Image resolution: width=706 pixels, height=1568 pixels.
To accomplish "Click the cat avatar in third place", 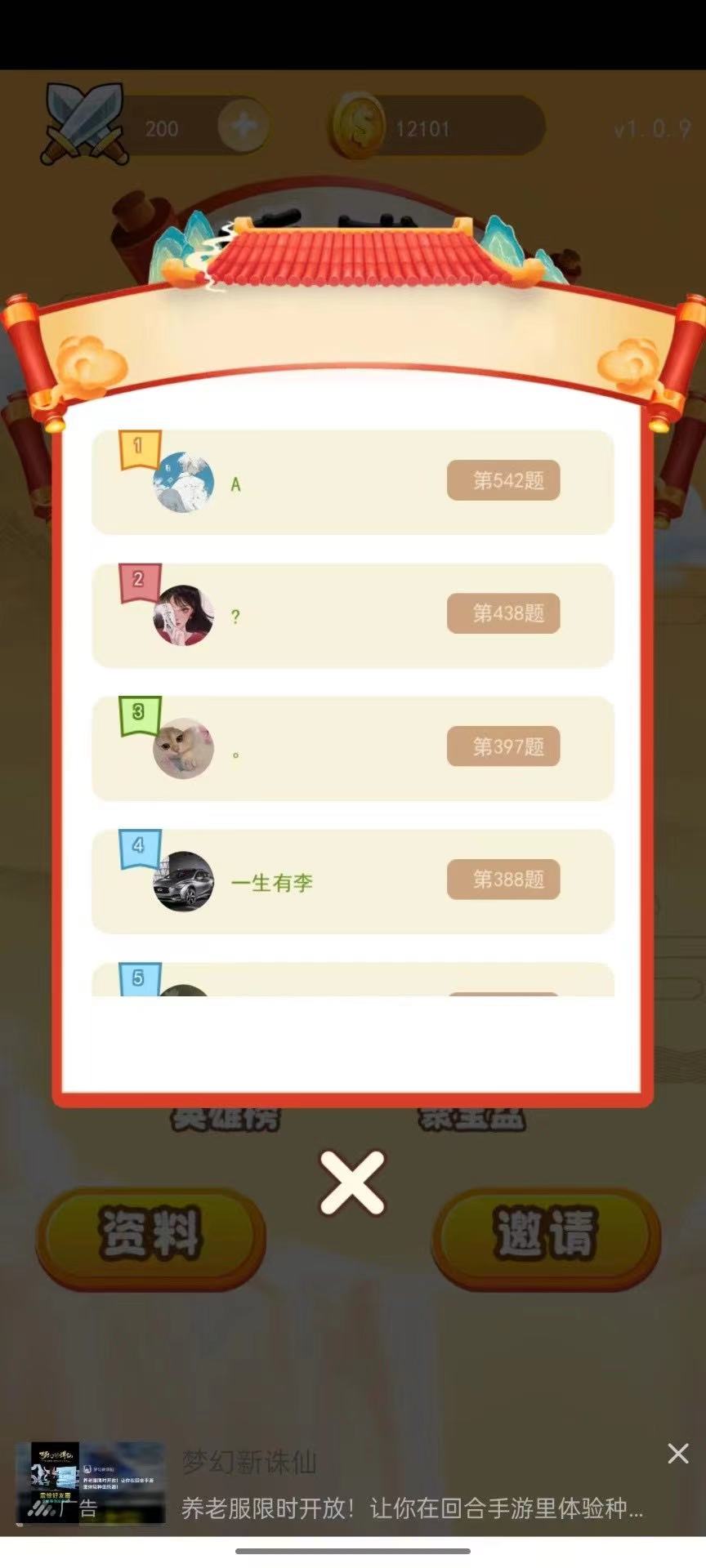I will [184, 746].
